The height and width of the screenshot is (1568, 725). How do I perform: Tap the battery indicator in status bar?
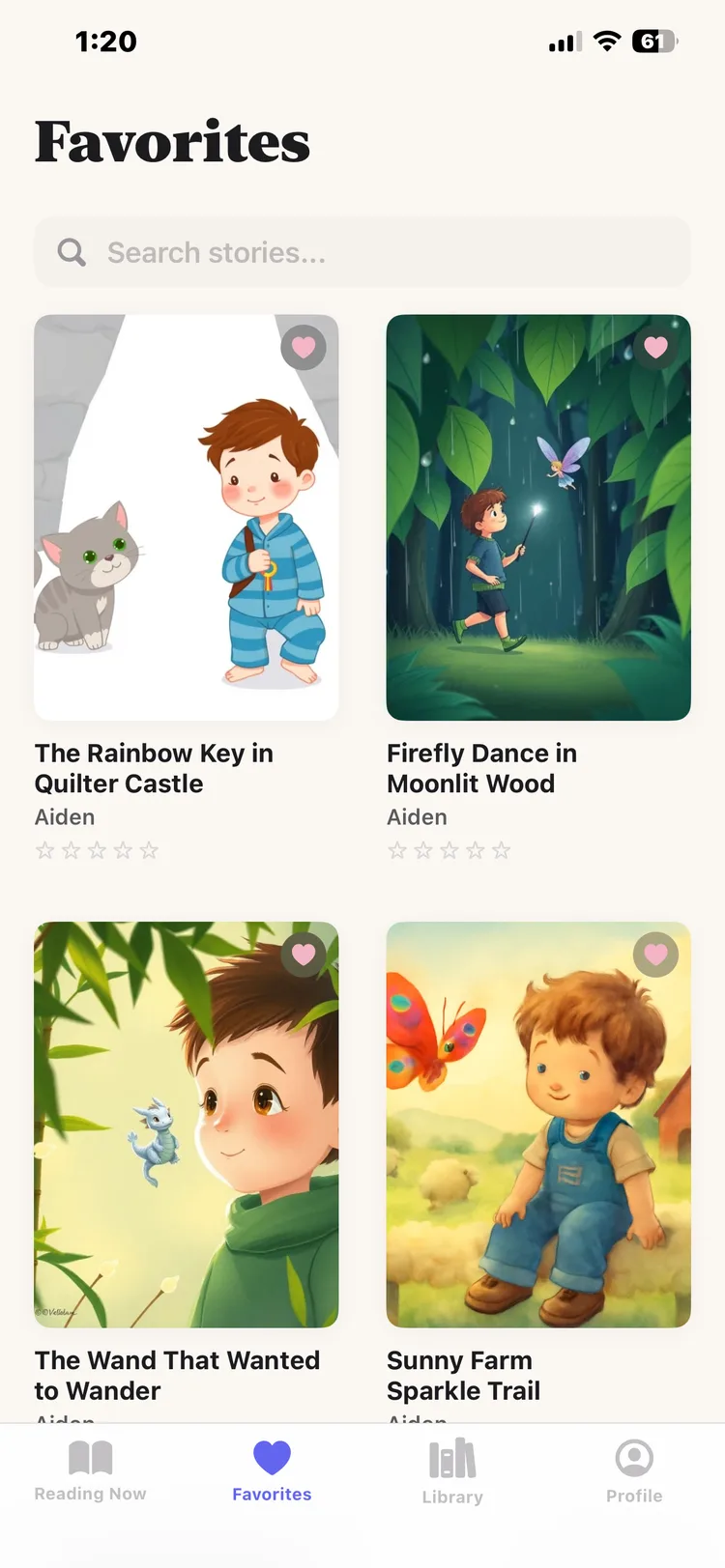[x=653, y=42]
